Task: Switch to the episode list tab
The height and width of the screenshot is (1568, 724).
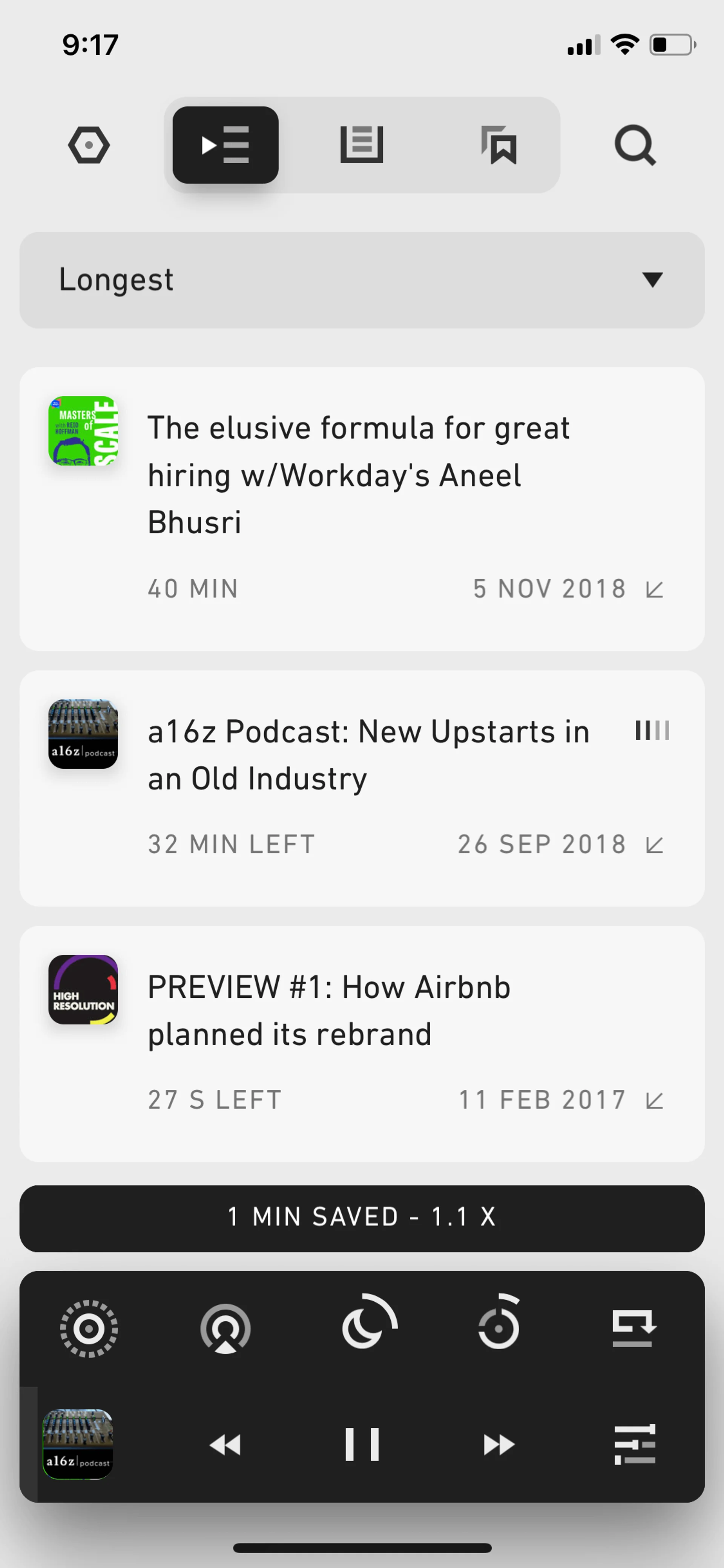Action: click(361, 145)
